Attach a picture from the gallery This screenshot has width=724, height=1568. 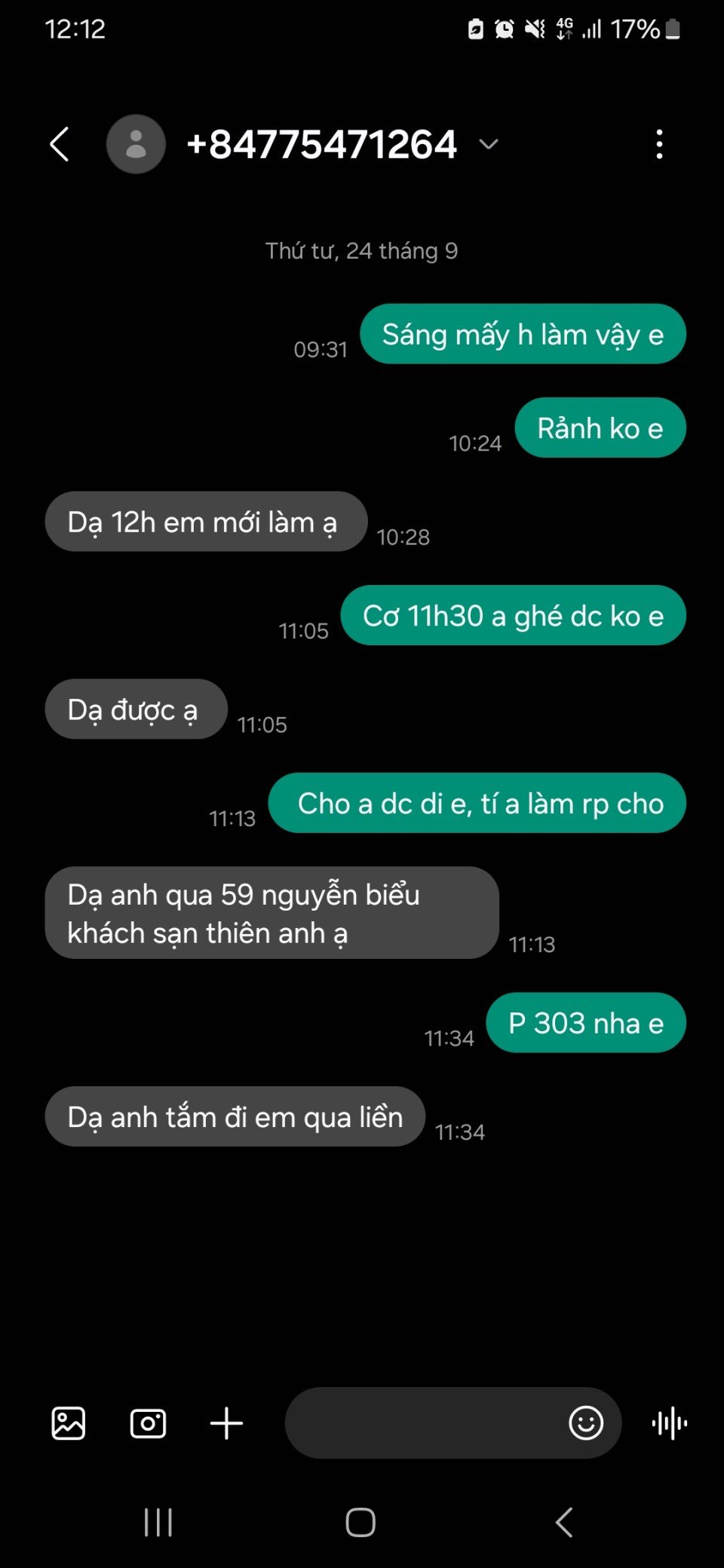pos(68,1423)
